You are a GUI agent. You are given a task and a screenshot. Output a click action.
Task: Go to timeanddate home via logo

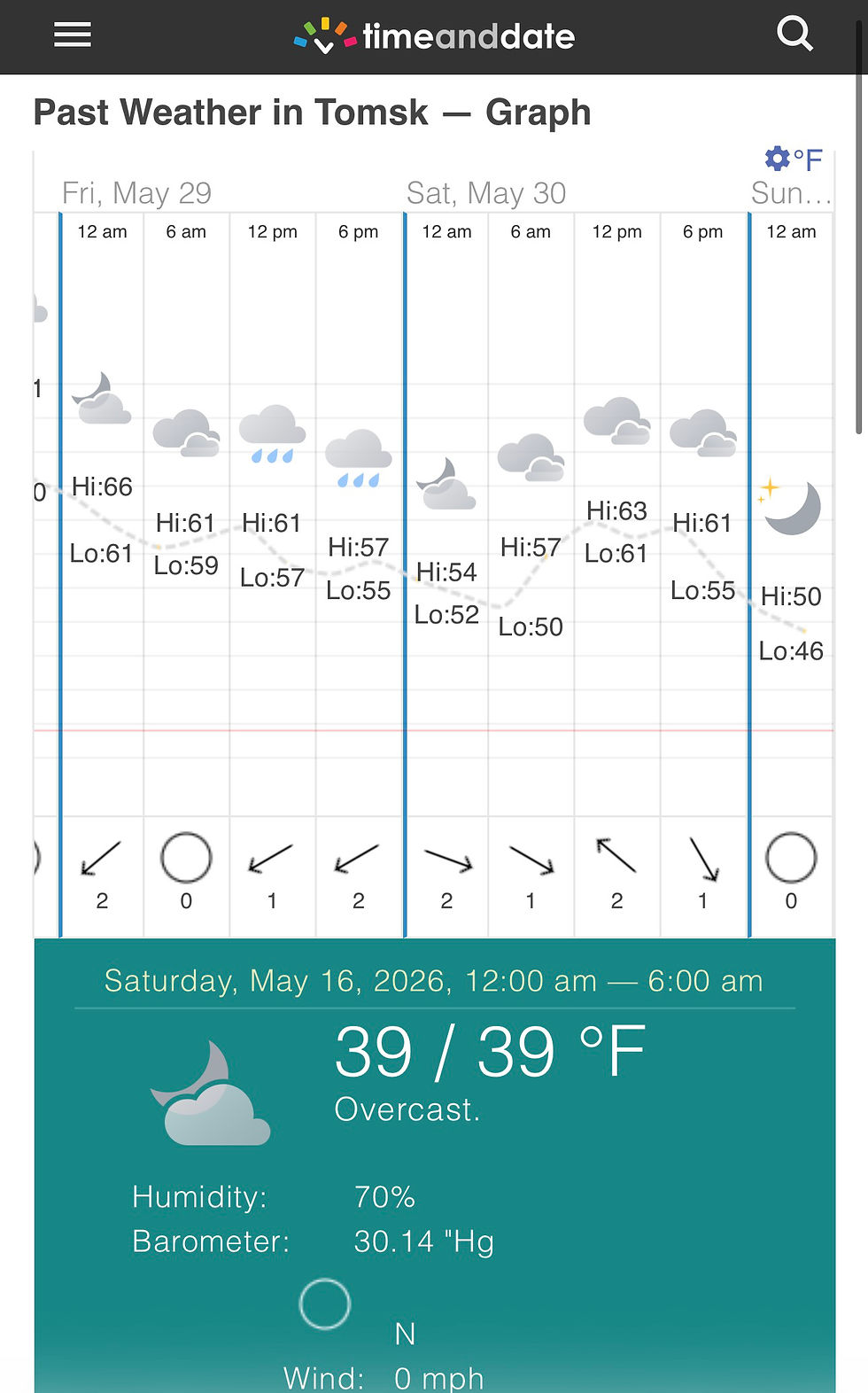(434, 35)
